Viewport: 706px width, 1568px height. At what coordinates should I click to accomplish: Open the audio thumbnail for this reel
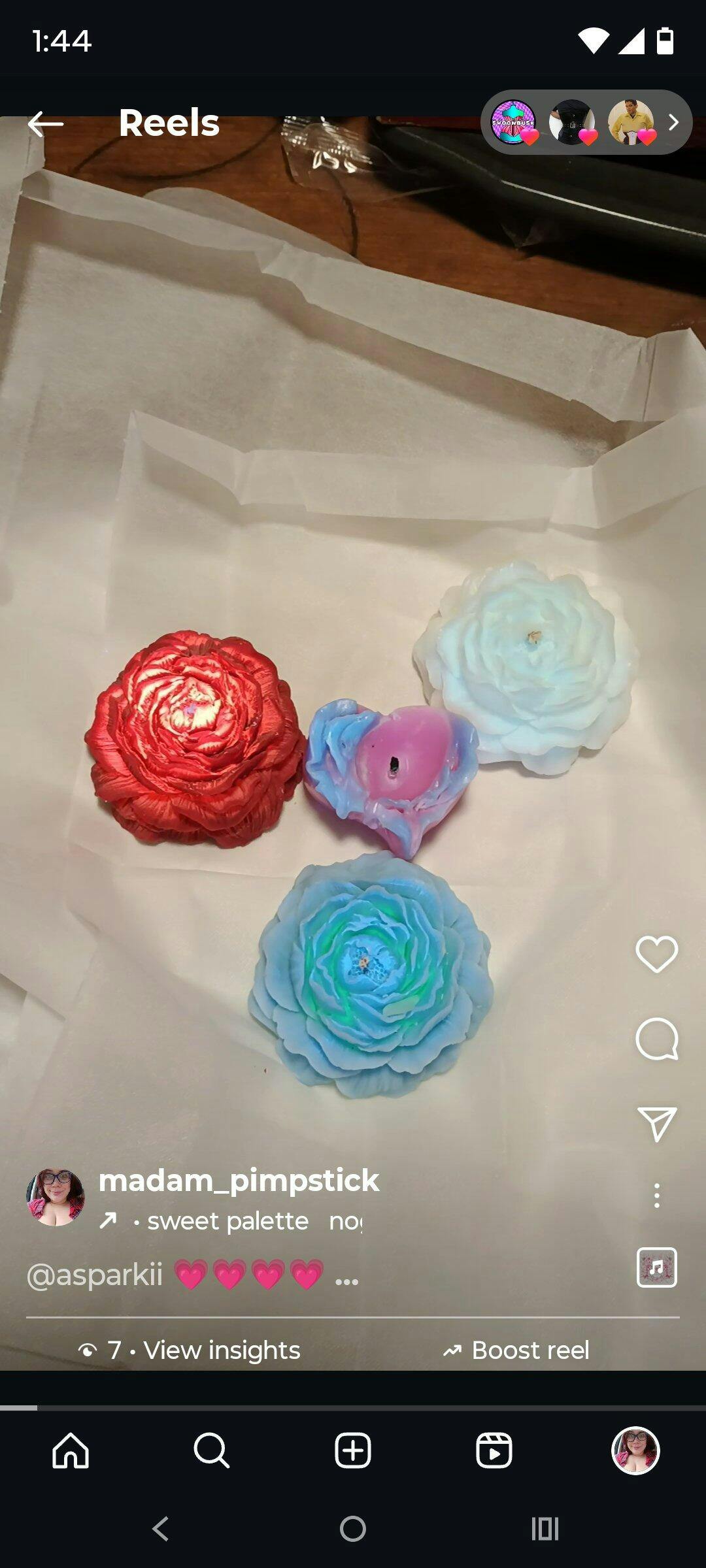click(656, 1267)
